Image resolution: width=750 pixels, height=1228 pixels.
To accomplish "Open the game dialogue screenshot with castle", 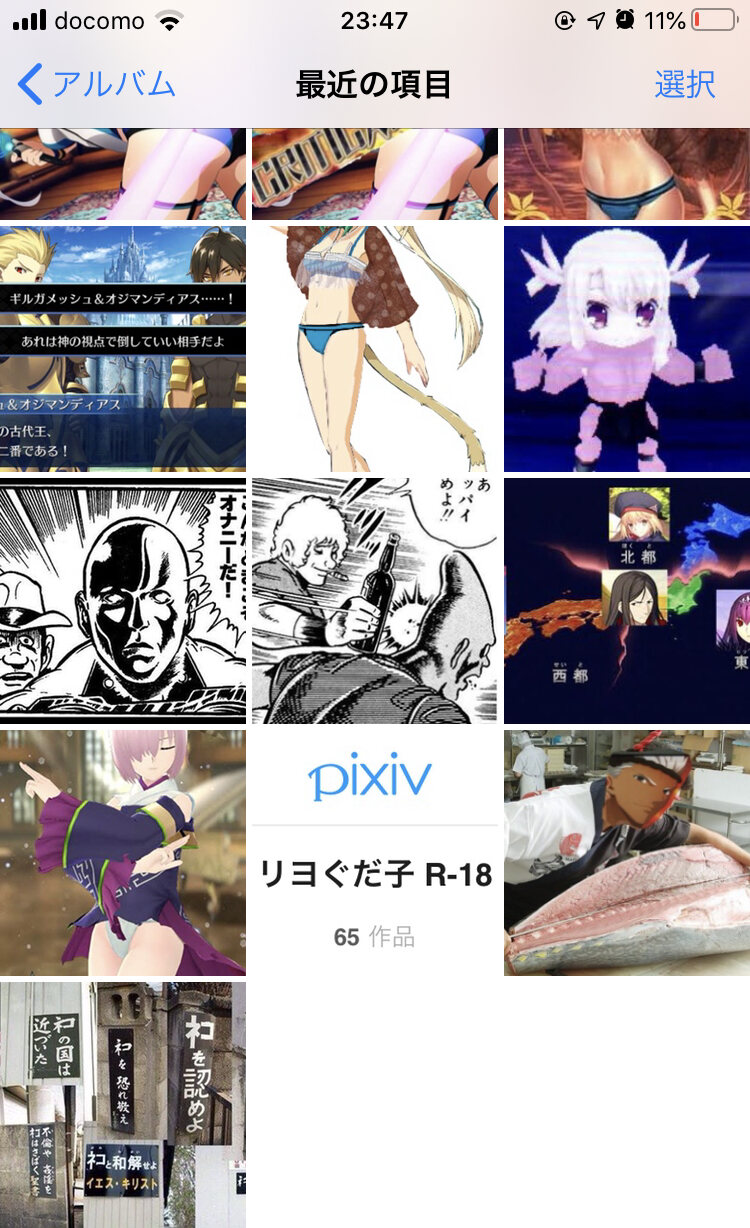I will click(122, 348).
